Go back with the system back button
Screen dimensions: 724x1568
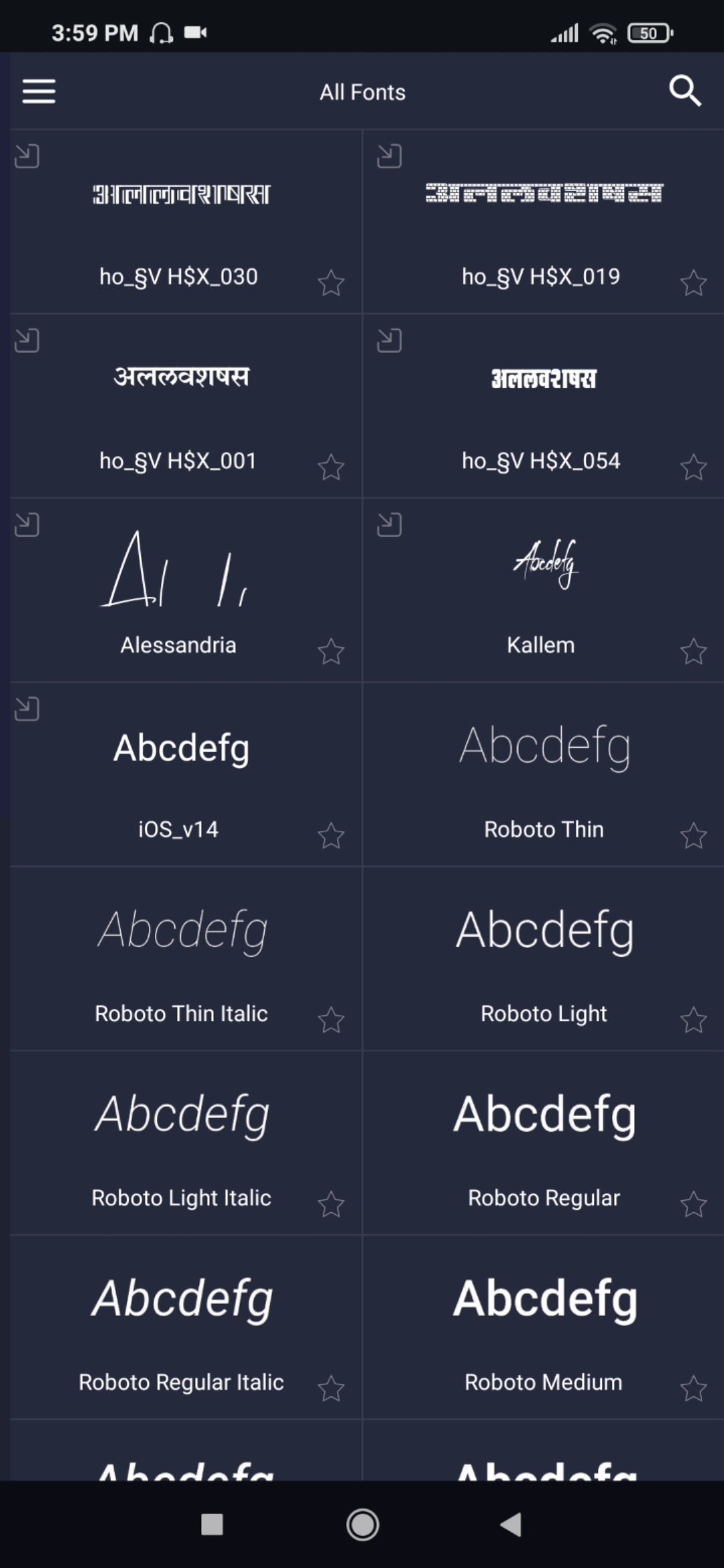(x=511, y=1524)
